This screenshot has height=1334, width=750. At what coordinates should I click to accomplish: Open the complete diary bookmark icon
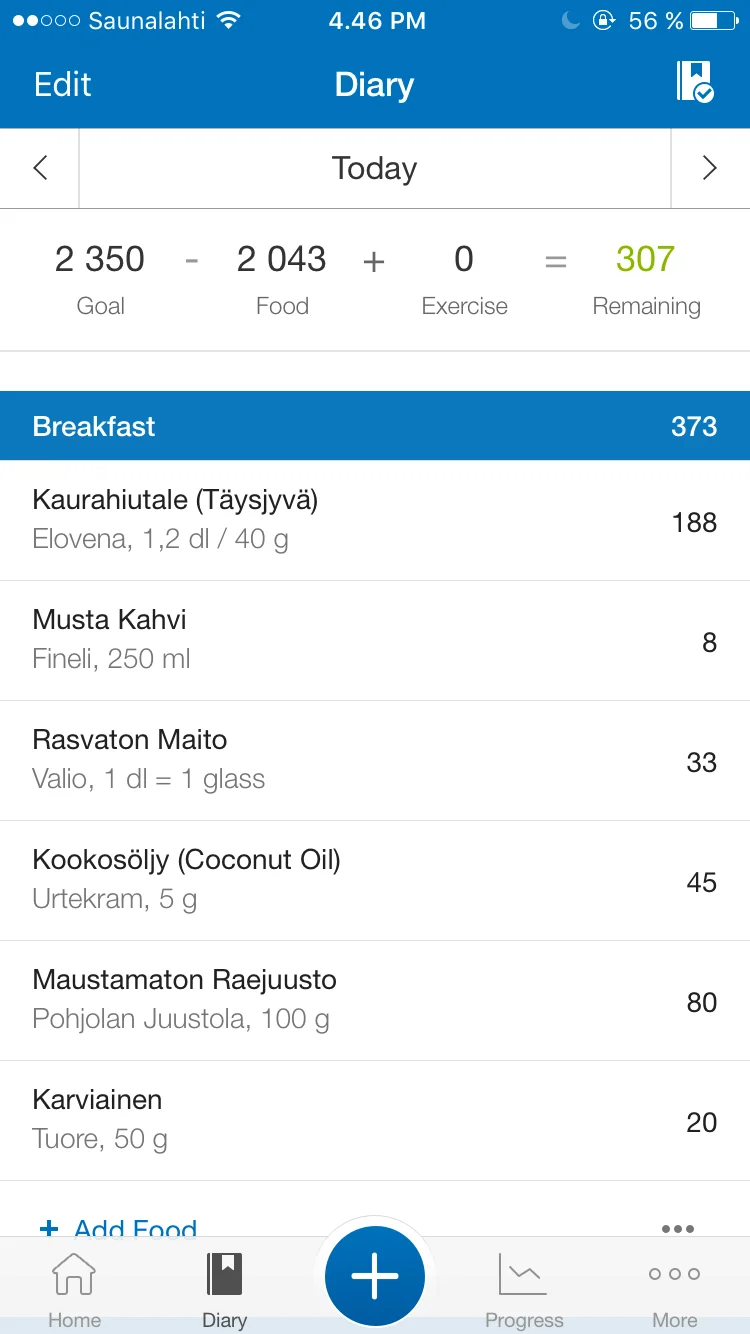tap(694, 82)
